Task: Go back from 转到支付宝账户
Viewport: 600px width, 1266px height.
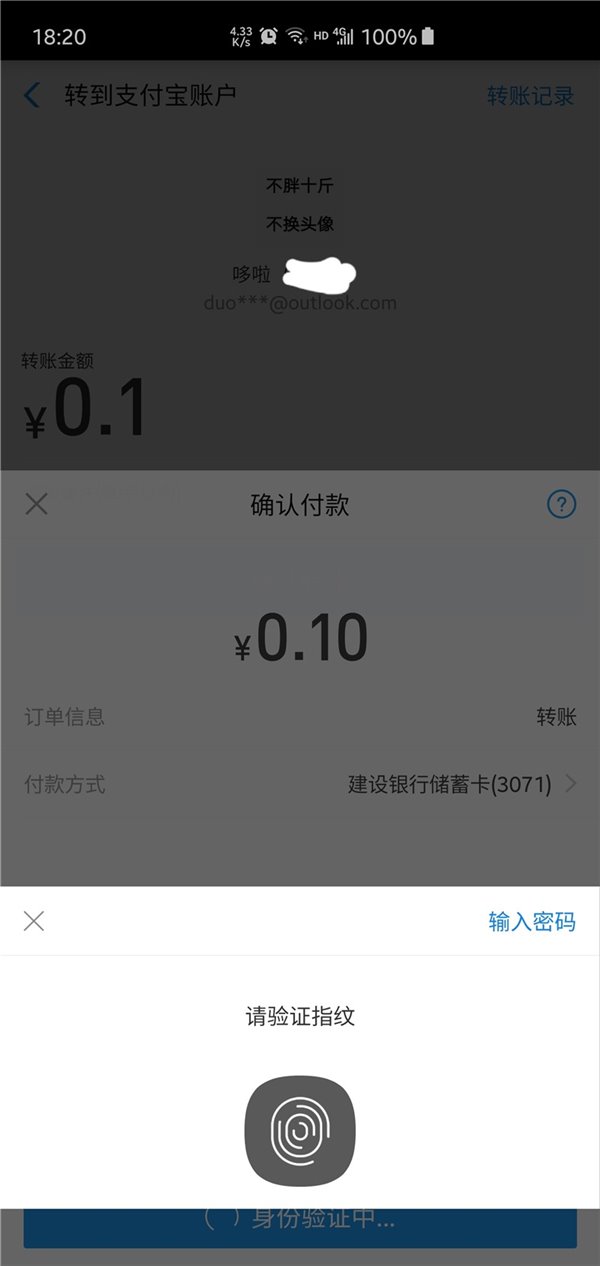Action: (33, 96)
